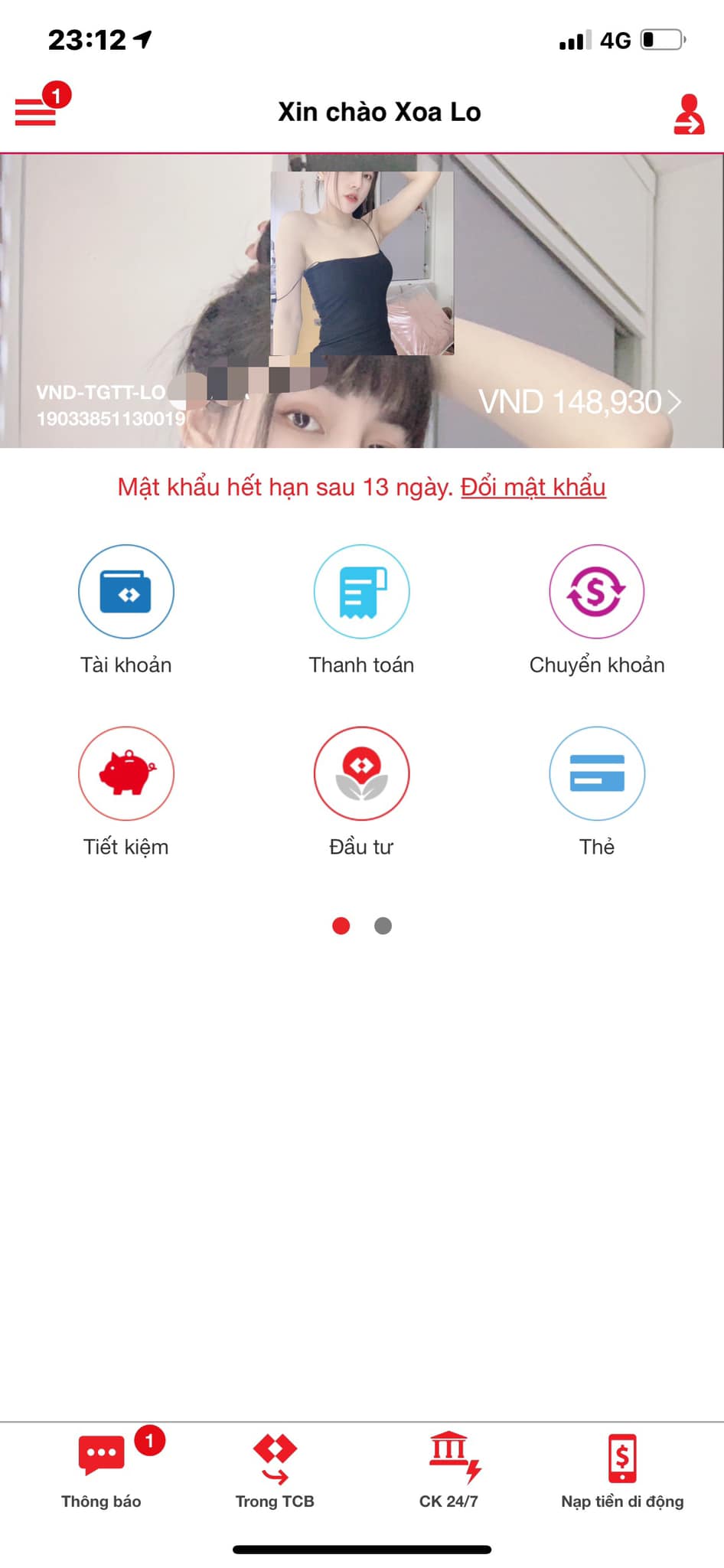The image size is (724, 1568).
Task: Open Nạp tiền di động top-up
Action: click(622, 1470)
